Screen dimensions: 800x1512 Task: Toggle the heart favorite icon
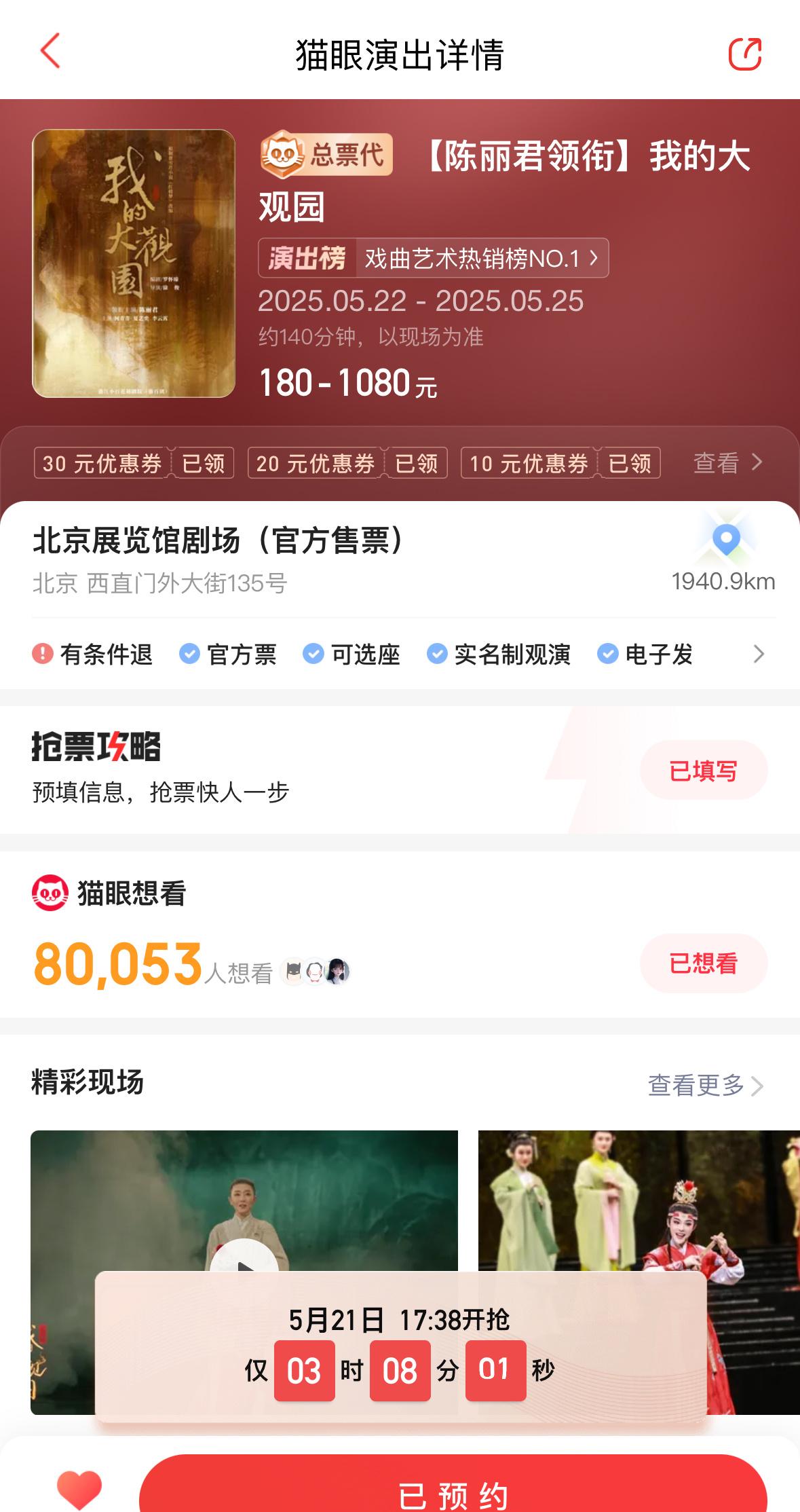[x=79, y=1488]
